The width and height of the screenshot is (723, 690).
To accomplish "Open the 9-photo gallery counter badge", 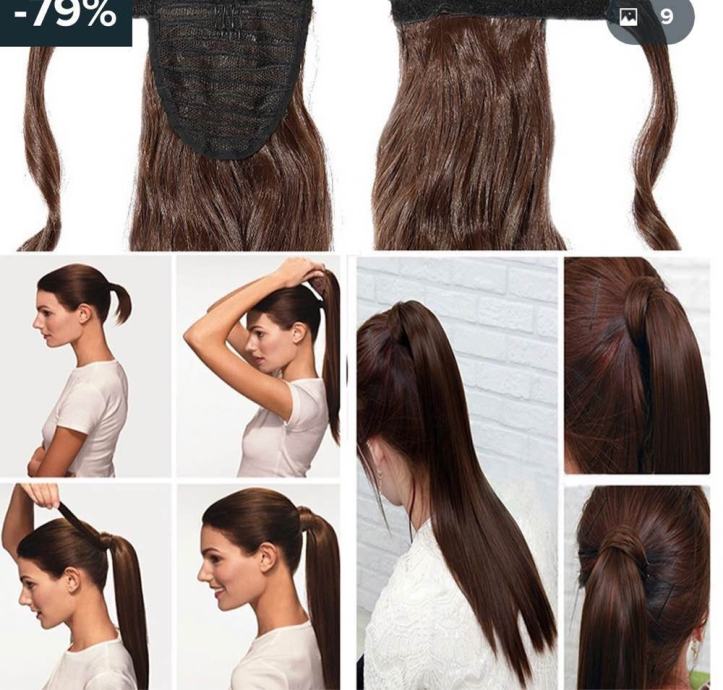I will coord(648,17).
